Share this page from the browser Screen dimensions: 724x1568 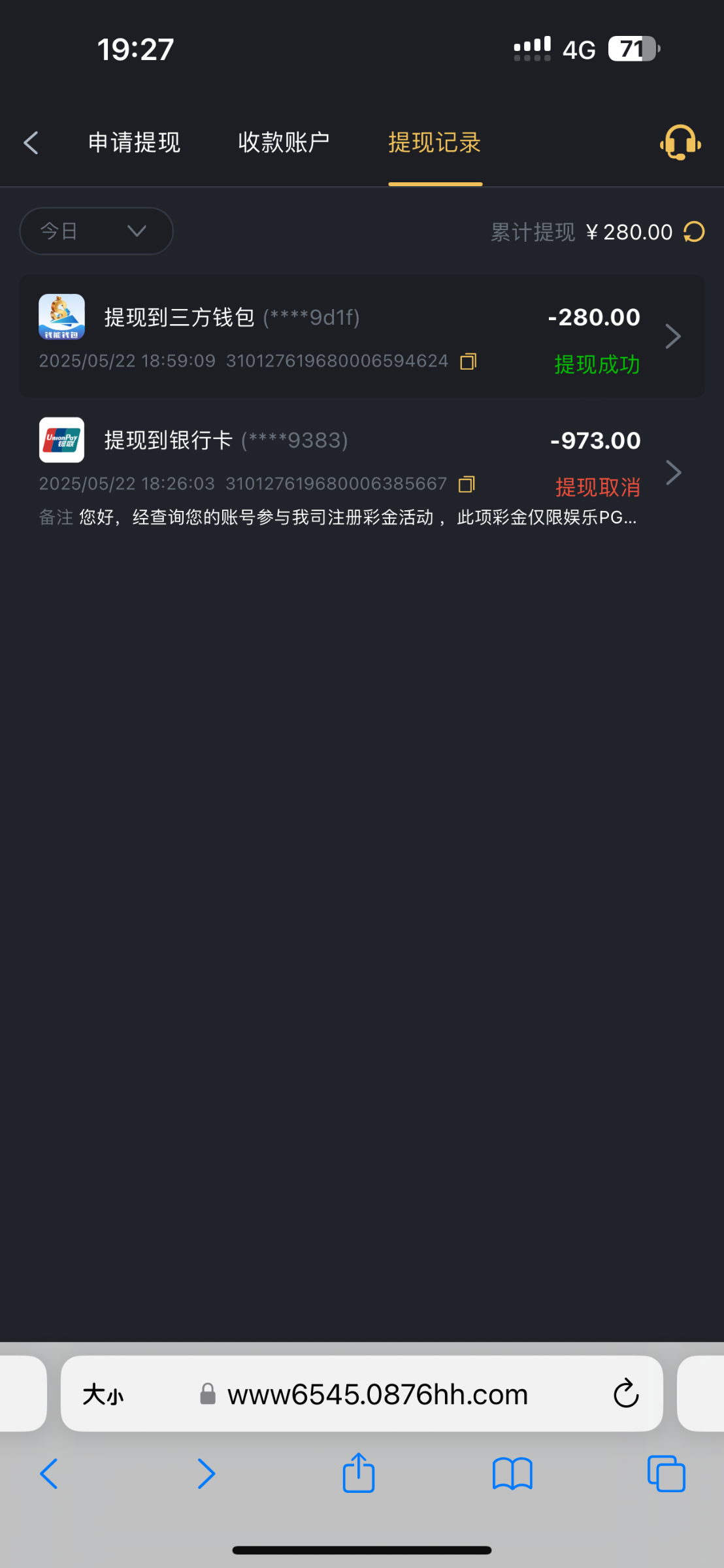coord(359,1473)
